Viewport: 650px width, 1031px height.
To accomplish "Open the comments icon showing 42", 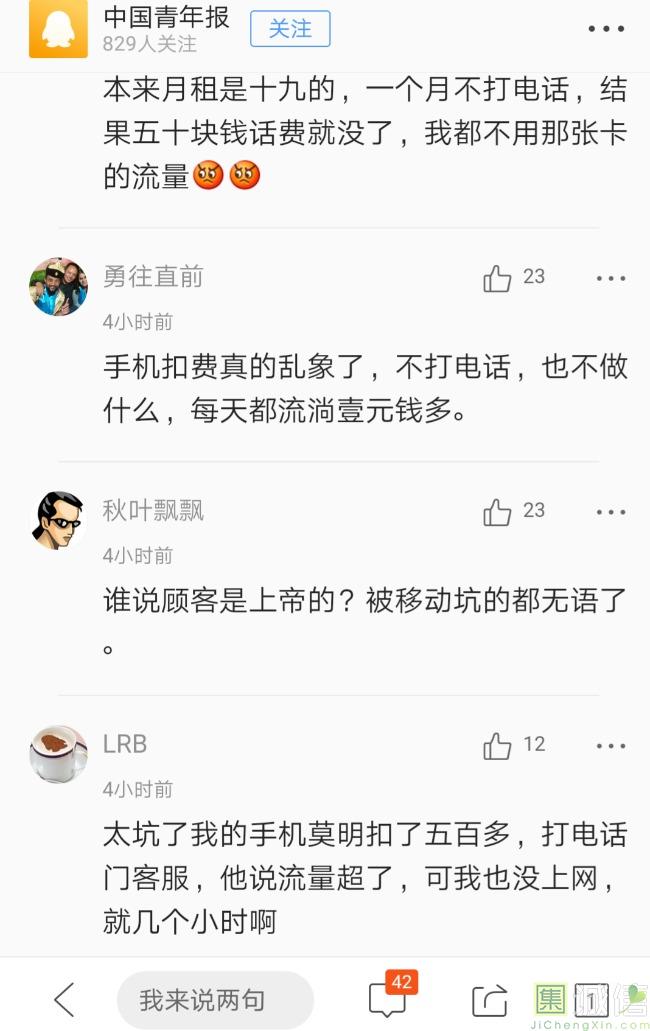I will click(388, 999).
